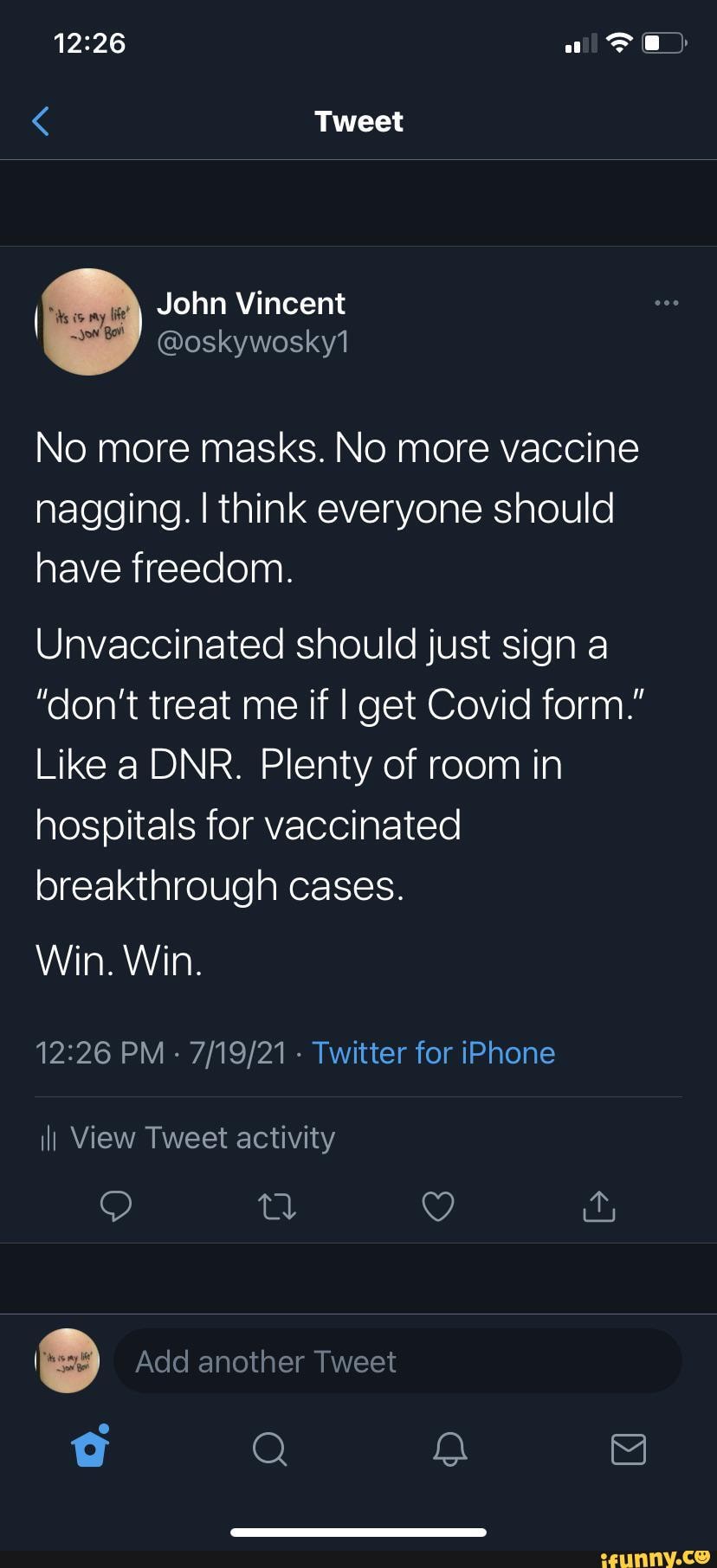
Task: Open the Twitter for iPhone link
Action: click(x=433, y=1052)
